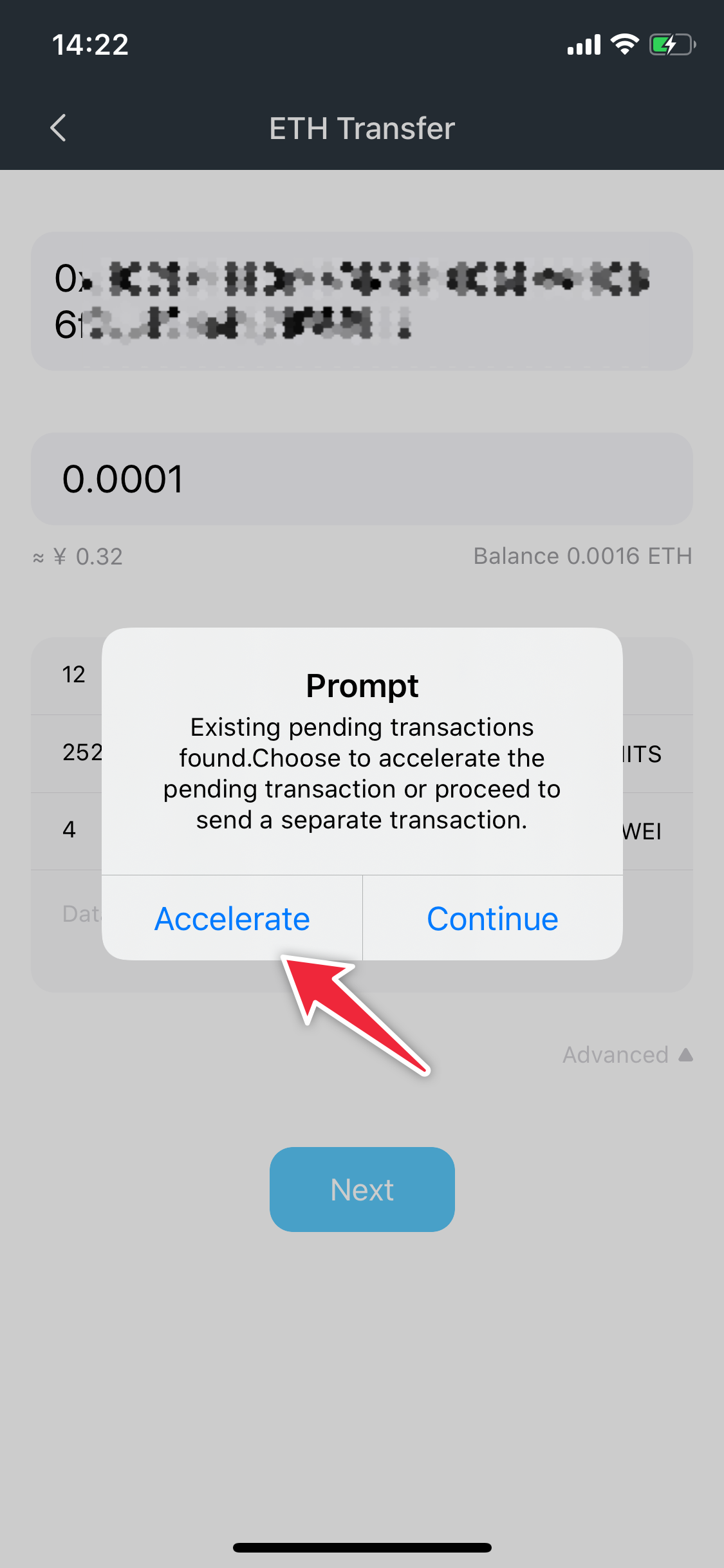Tap the back chevron to exit ETH Transfer
The image size is (724, 1568).
pyautogui.click(x=58, y=128)
